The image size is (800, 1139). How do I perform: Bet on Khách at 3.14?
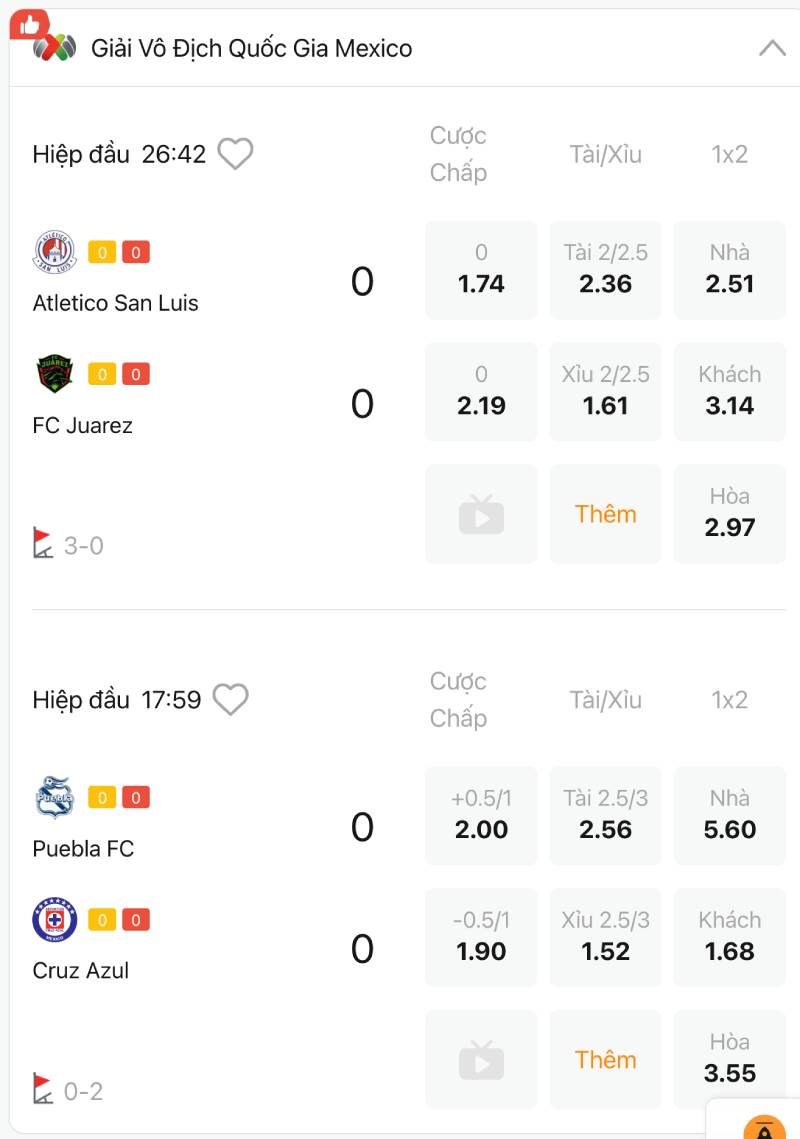point(729,392)
